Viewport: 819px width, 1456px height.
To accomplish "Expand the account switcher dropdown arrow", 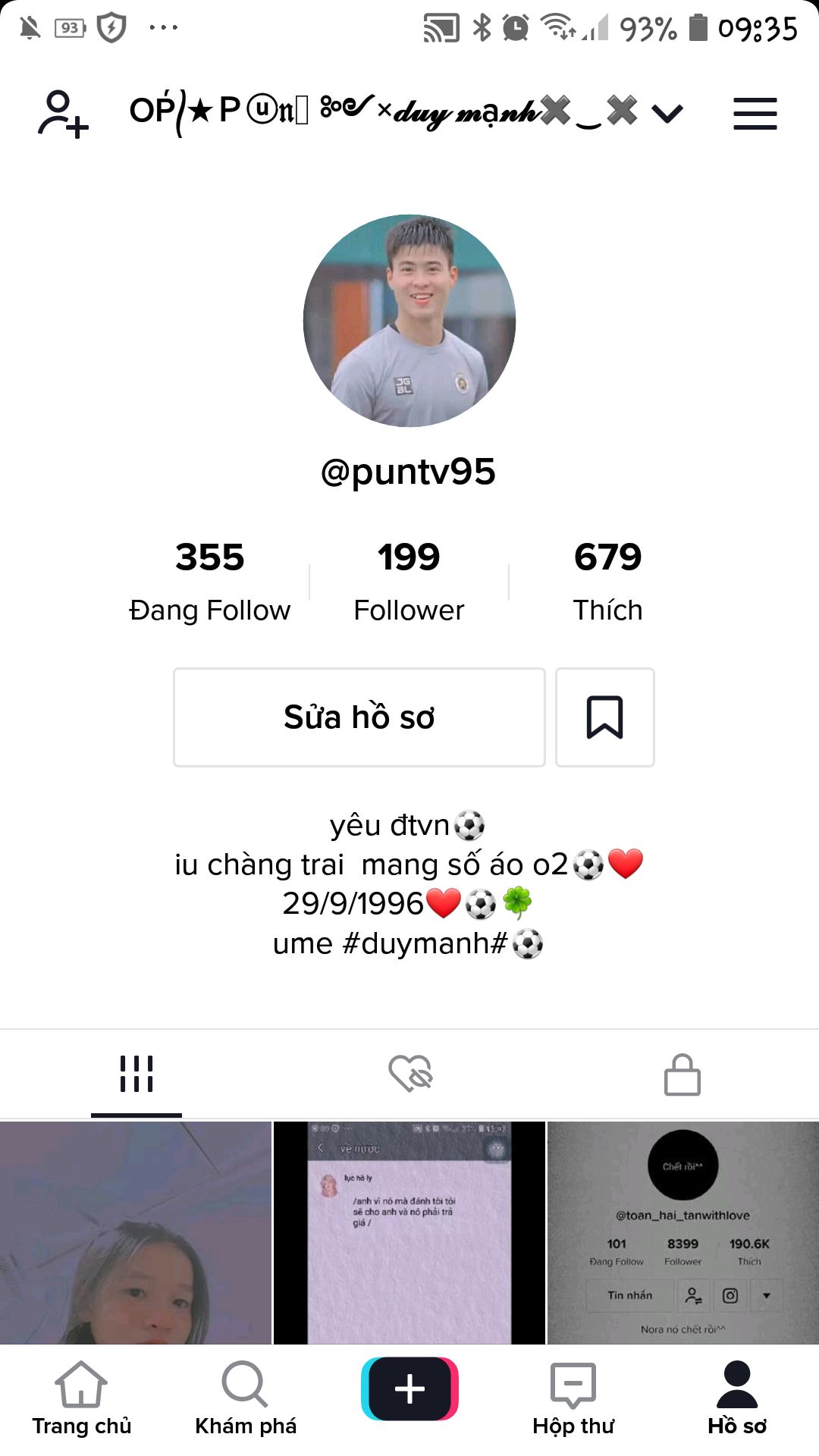I will [x=667, y=114].
